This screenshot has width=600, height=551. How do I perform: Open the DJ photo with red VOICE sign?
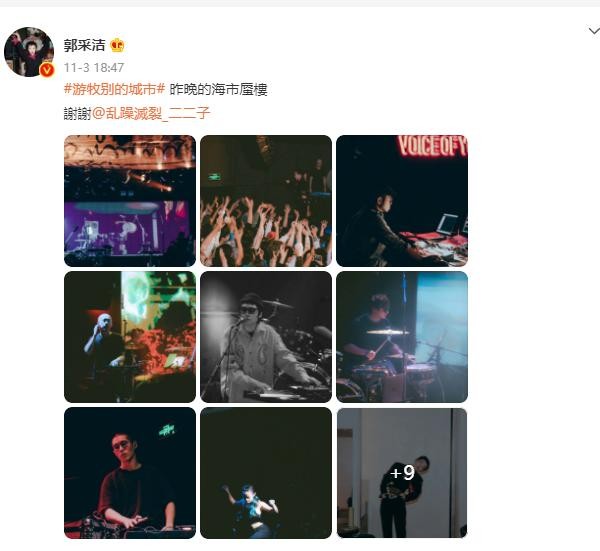tap(401, 200)
